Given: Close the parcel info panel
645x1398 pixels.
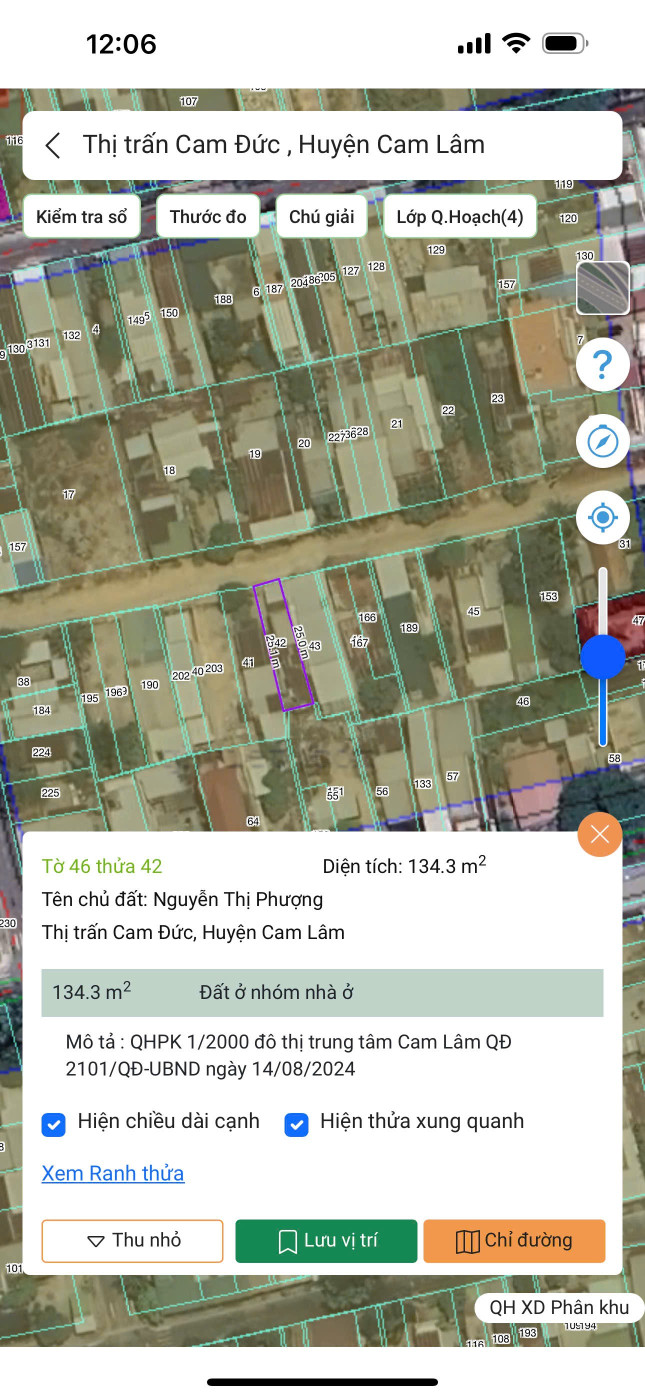Looking at the screenshot, I should click(x=600, y=835).
